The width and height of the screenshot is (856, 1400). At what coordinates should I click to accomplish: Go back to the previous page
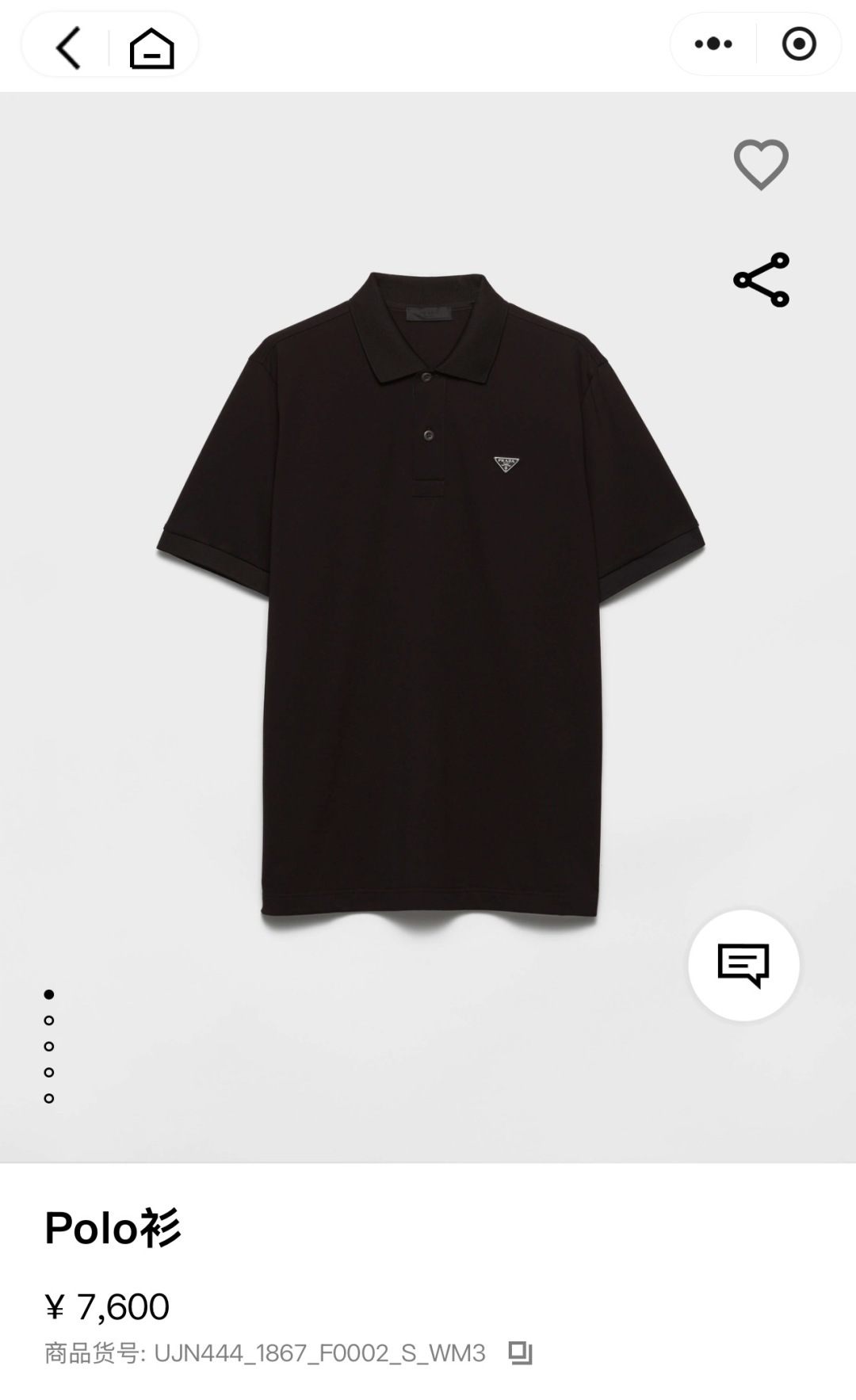click(x=68, y=47)
